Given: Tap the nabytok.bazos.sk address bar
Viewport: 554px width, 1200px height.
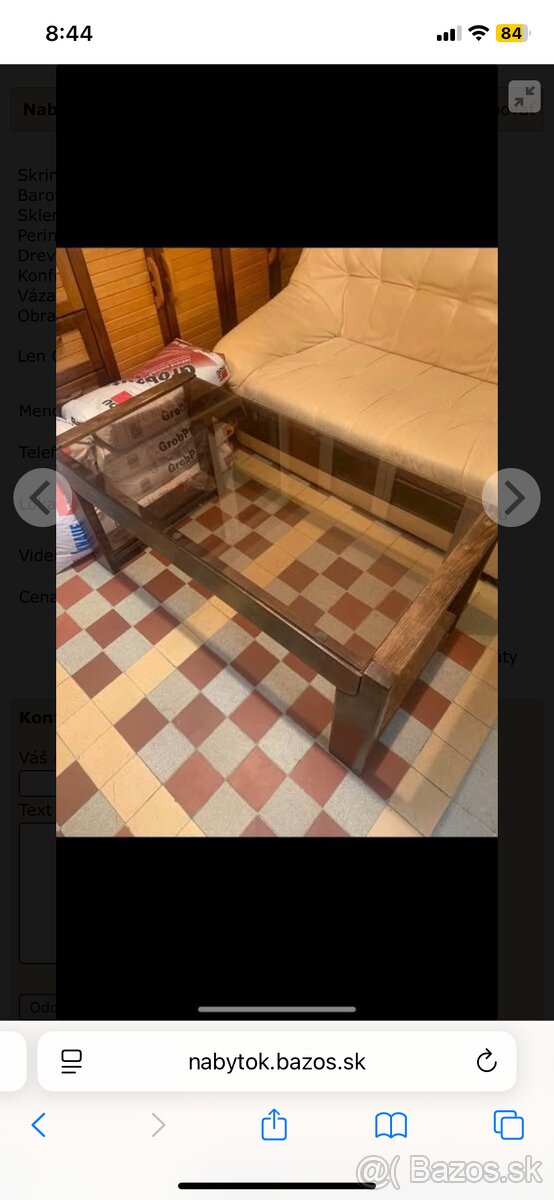Looking at the screenshot, I should tap(277, 1062).
